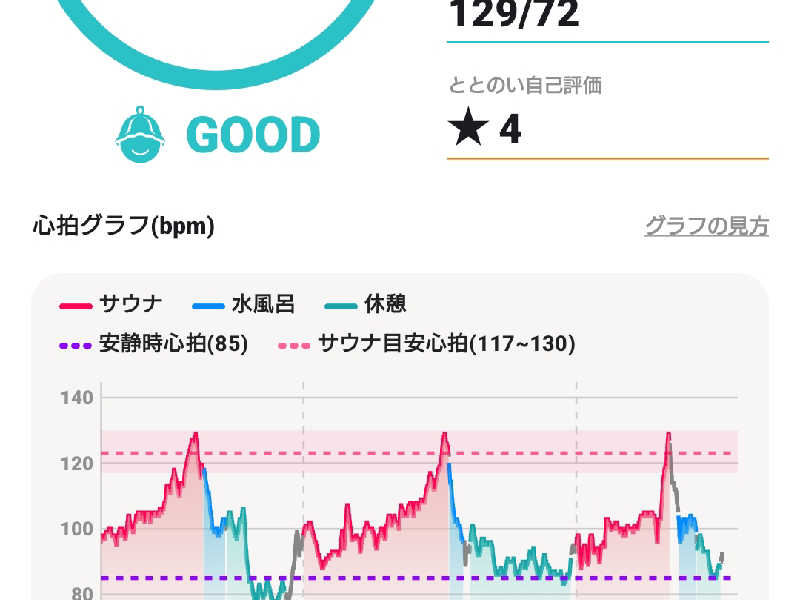Edit the 129/72 value field
The image size is (800, 600).
606,16
